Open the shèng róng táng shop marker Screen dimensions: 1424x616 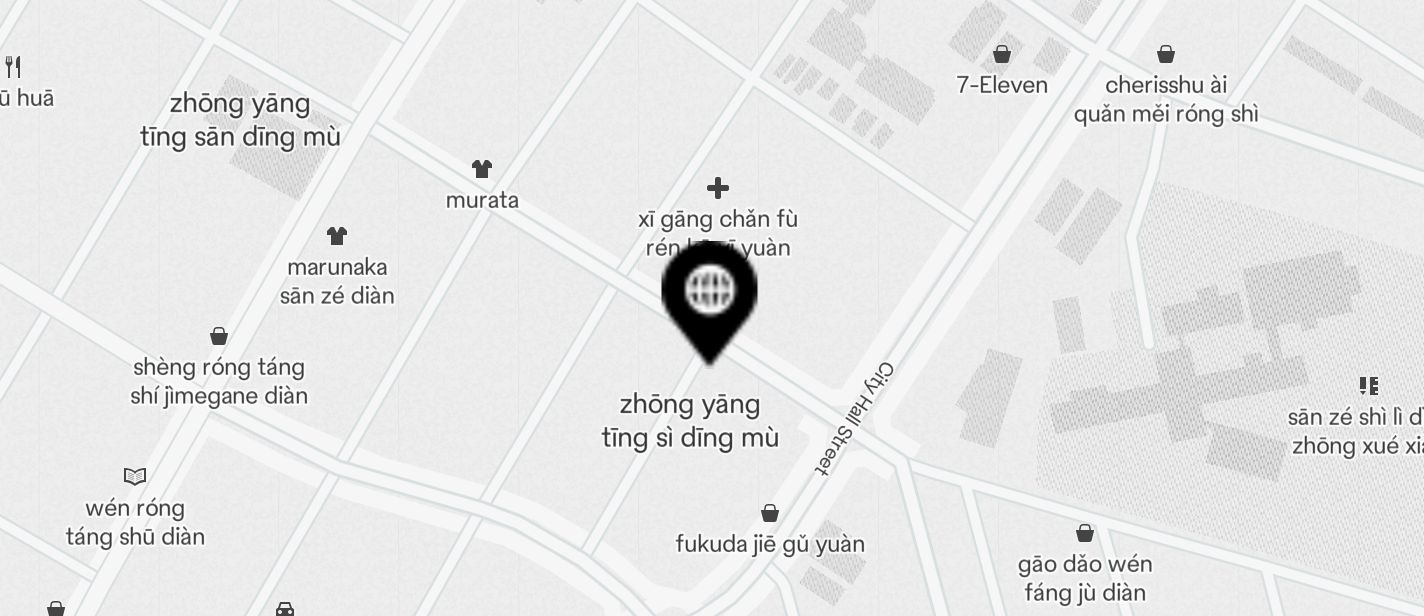(x=219, y=337)
